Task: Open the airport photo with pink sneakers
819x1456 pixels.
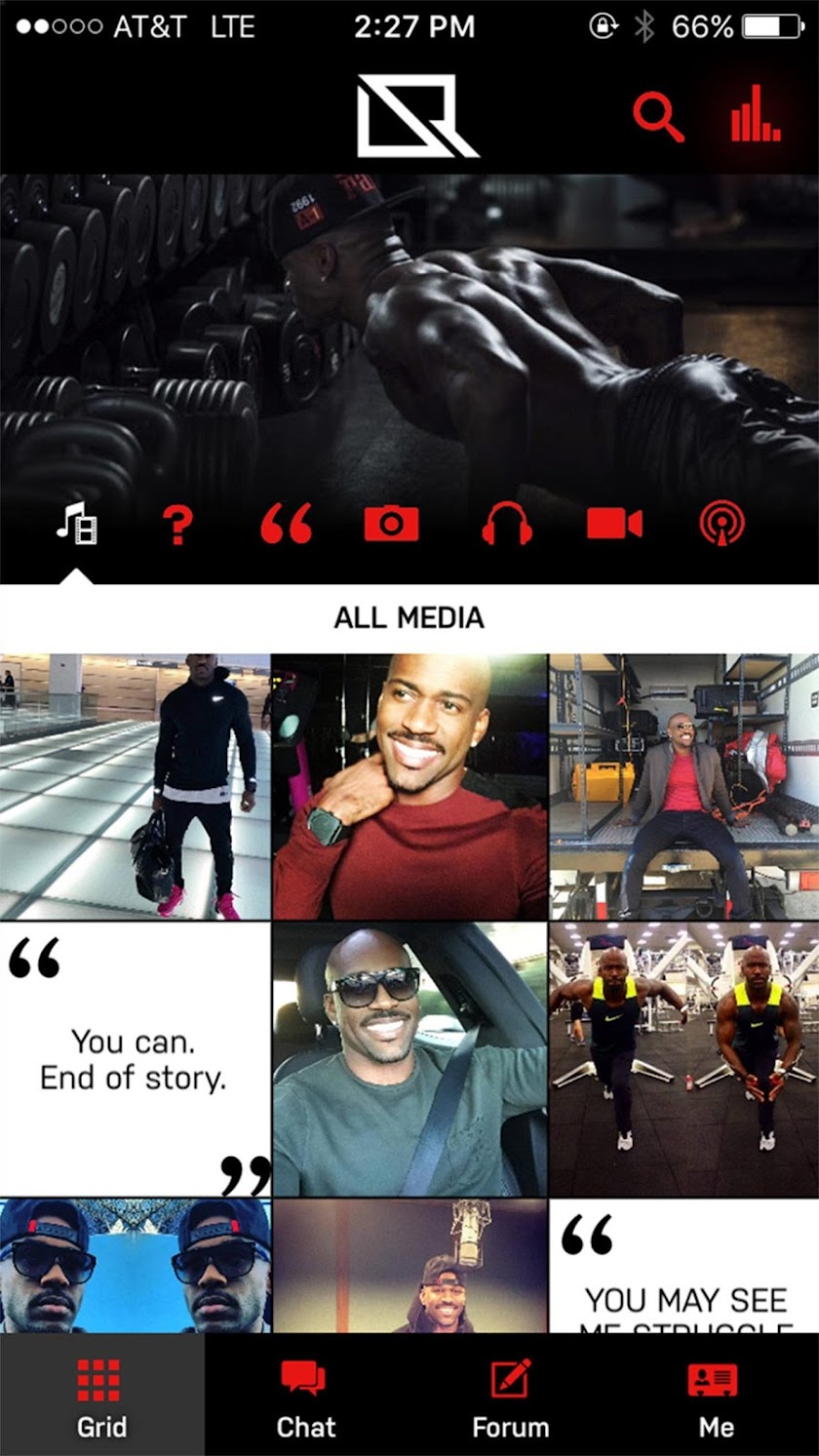Action: (136, 786)
